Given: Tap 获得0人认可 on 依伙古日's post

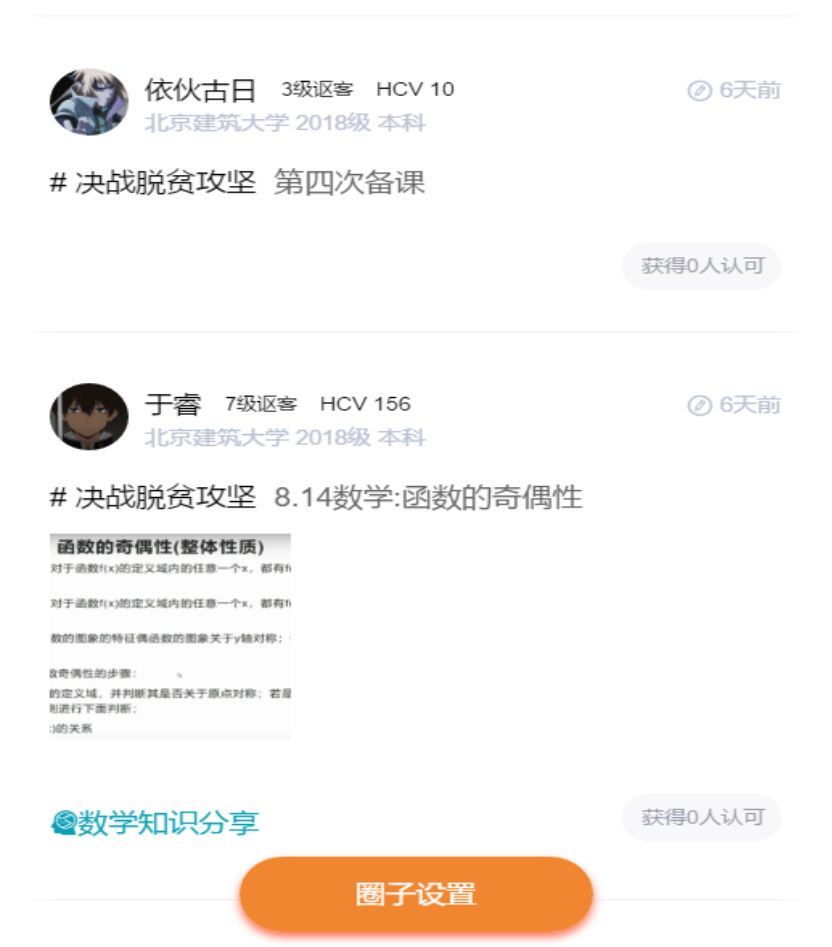Looking at the screenshot, I should pyautogui.click(x=702, y=266).
